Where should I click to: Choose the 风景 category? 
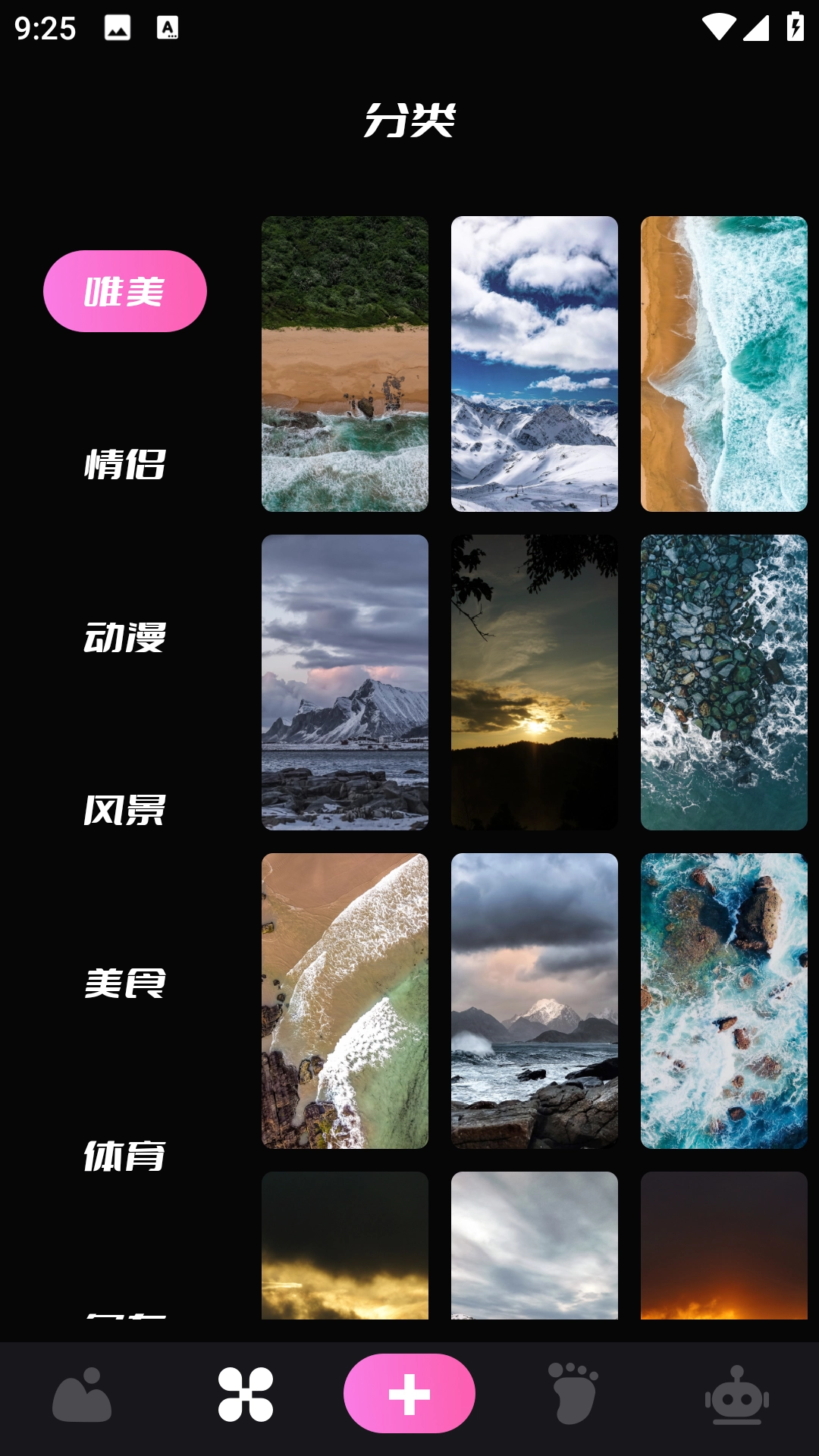tap(125, 810)
